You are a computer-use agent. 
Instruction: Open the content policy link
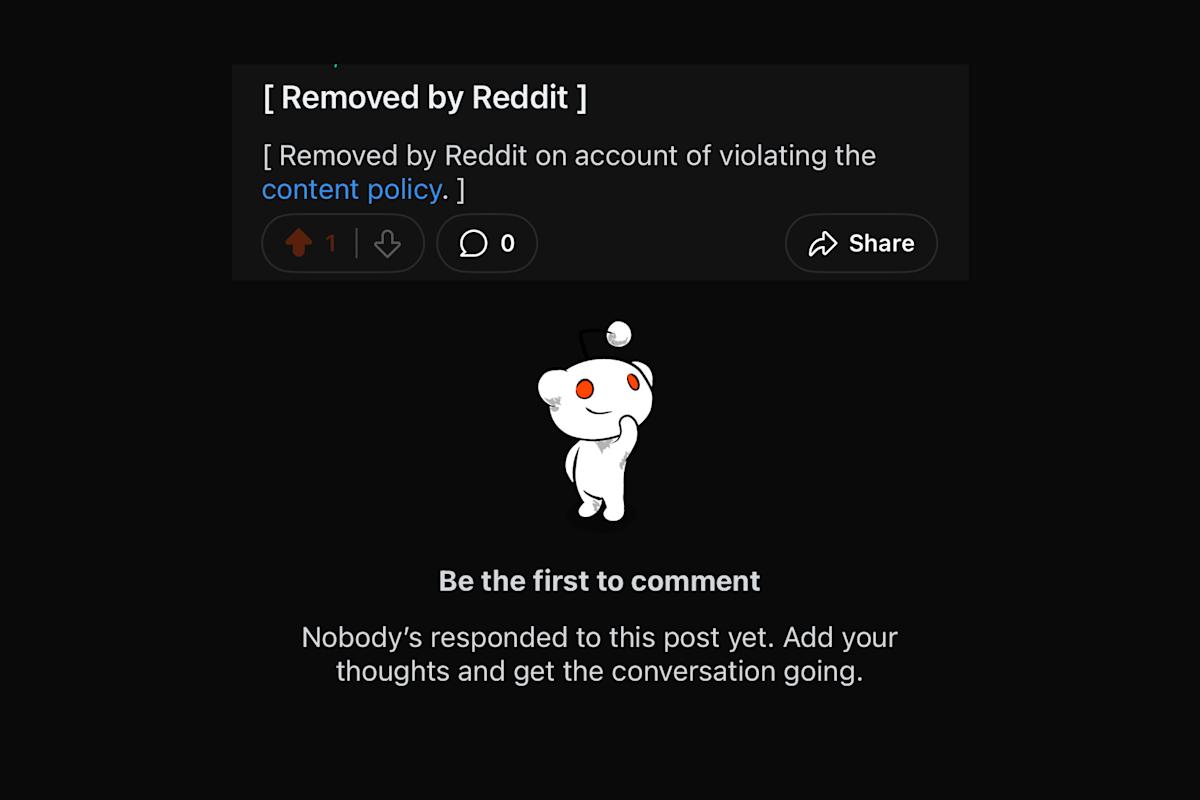point(351,189)
